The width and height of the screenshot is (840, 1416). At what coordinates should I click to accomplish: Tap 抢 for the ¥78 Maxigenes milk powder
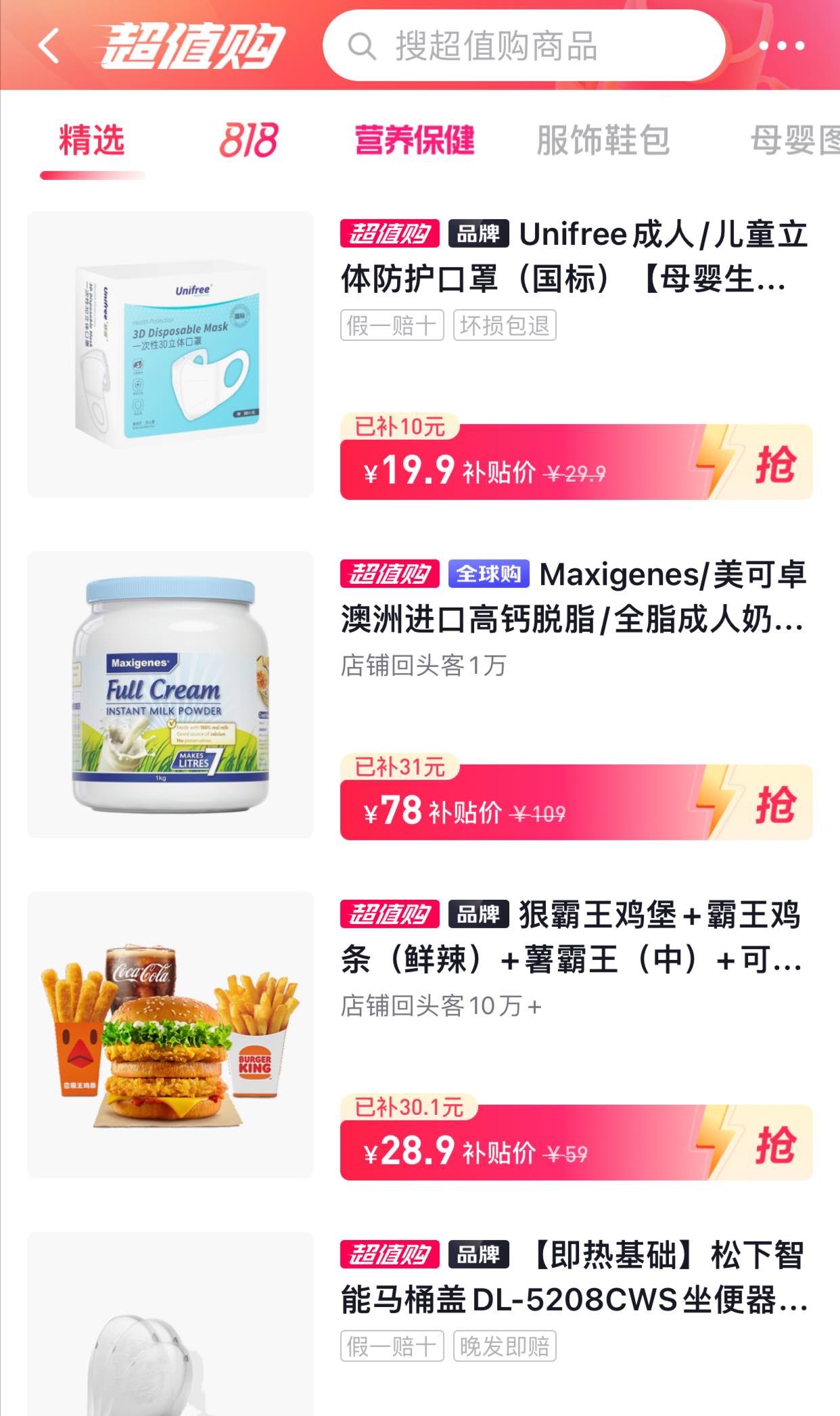774,804
